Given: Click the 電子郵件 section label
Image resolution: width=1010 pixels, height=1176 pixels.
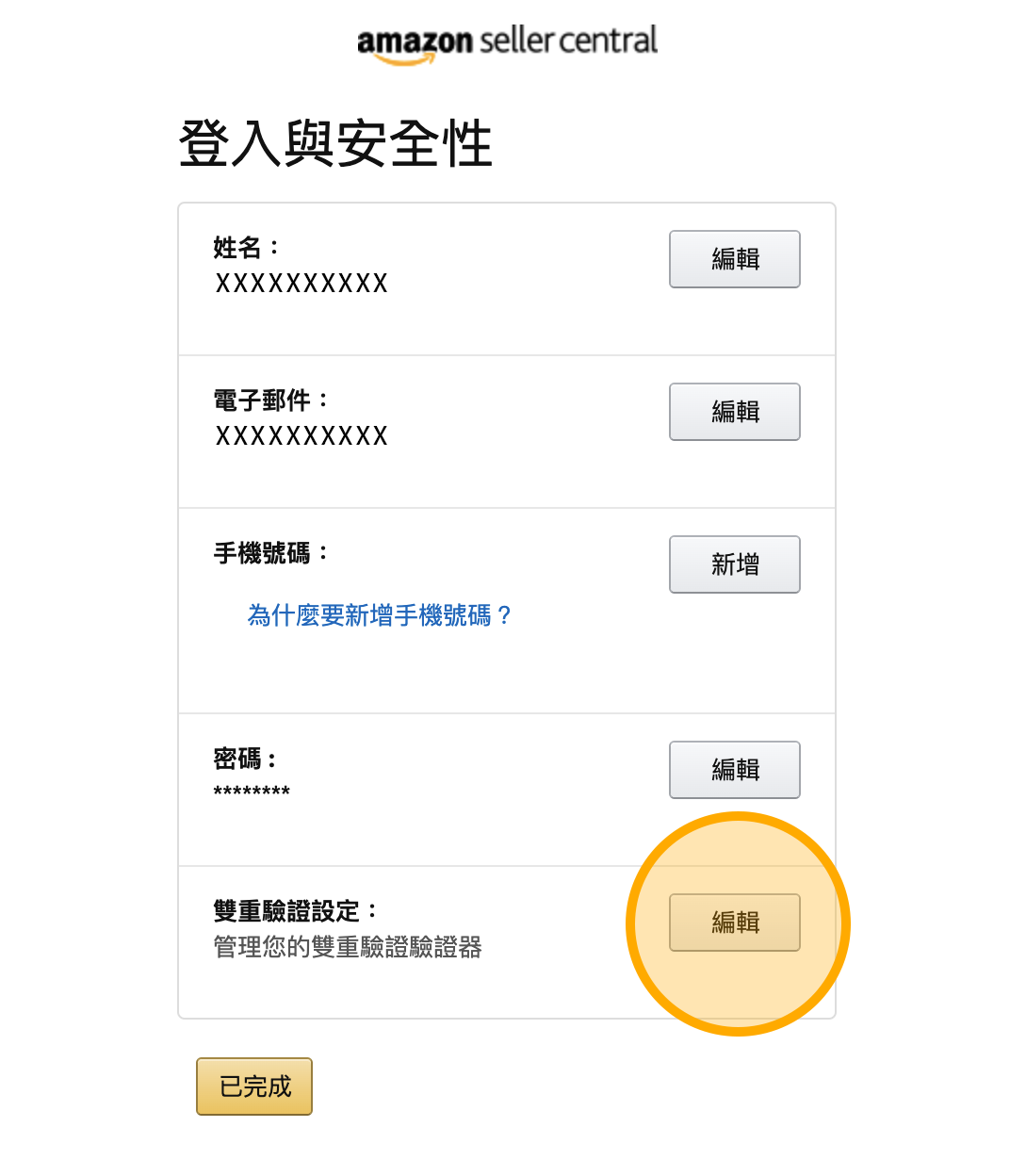Looking at the screenshot, I should 273,399.
